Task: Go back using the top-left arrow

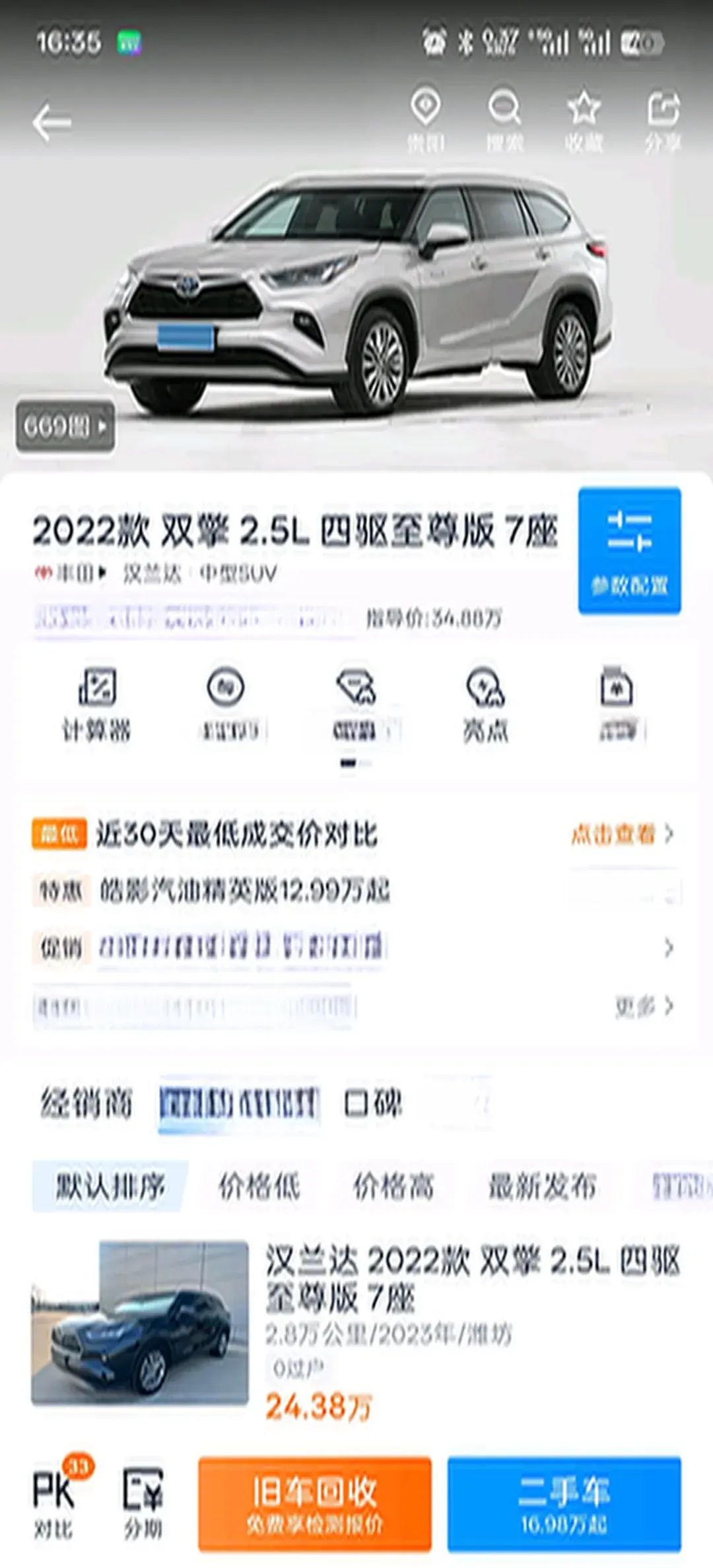Action: (x=51, y=122)
